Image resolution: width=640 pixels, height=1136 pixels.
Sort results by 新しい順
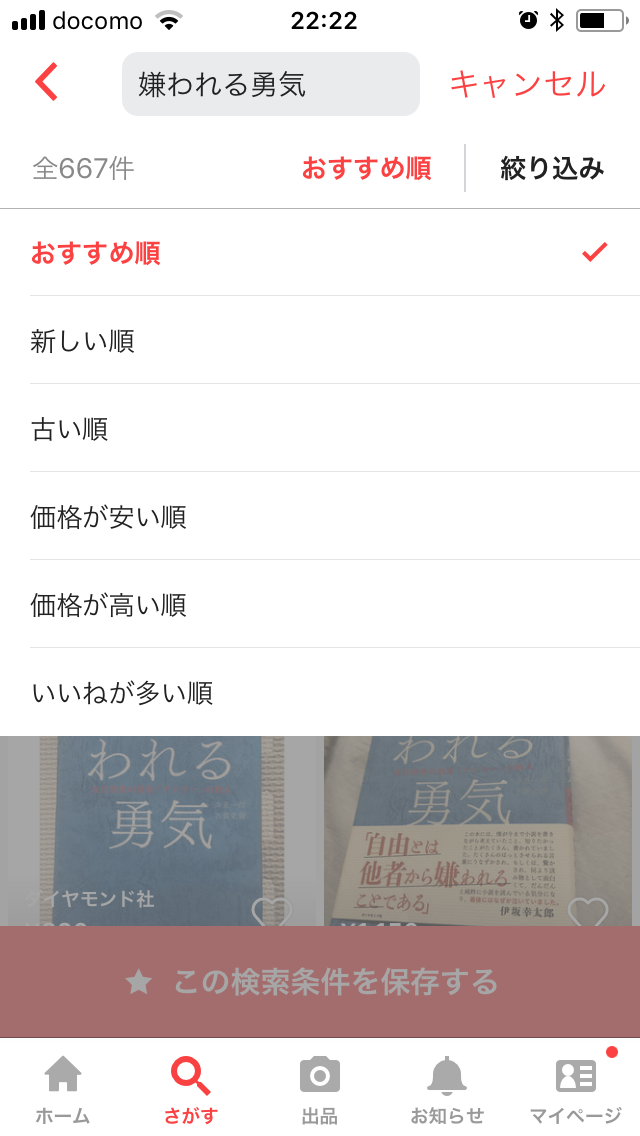(320, 341)
